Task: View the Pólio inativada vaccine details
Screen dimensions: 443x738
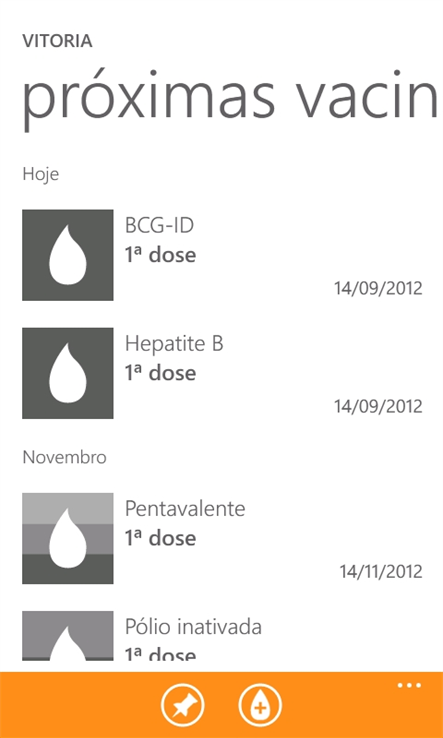Action: pyautogui.click(x=222, y=636)
